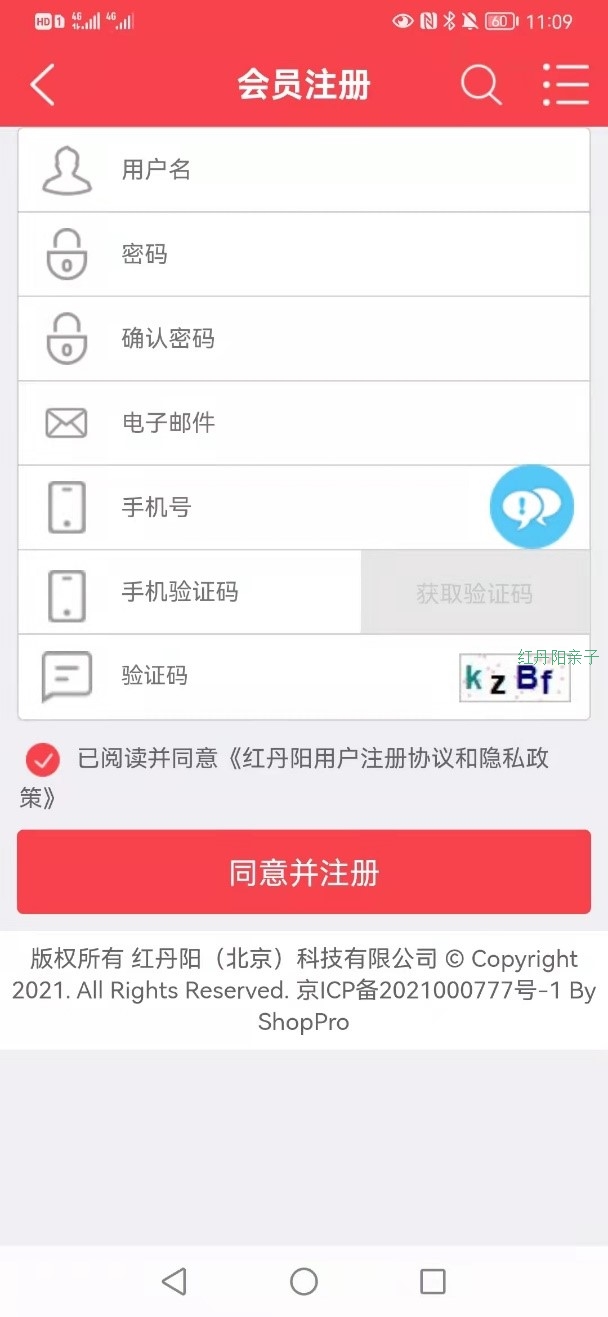This screenshot has height=1317, width=608.
Task: Open the list menu icon
Action: click(565, 85)
